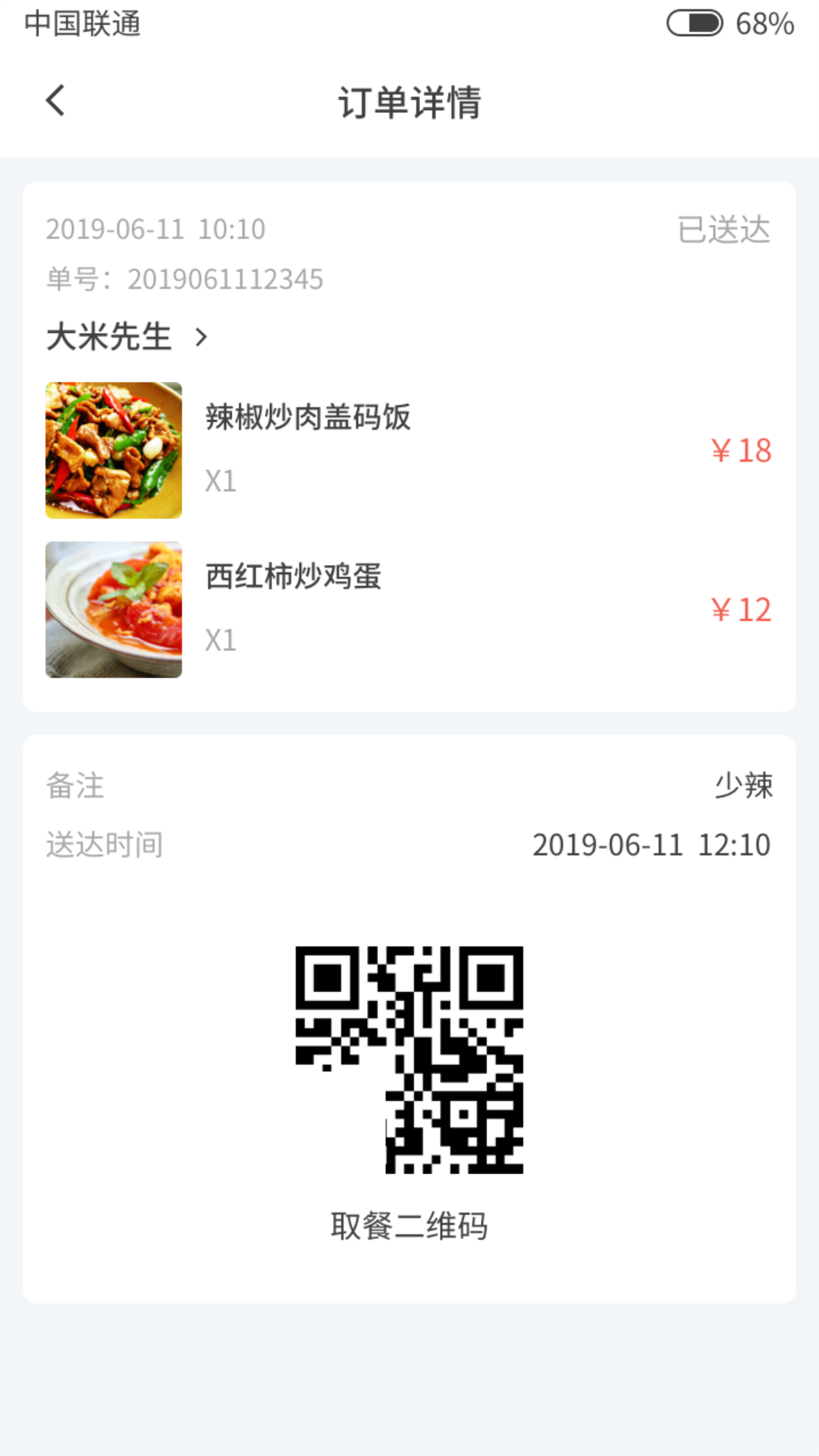This screenshot has height=1456, width=819.
Task: Tap the 西红柿炒鸡蛋 dish photo
Action: click(113, 608)
